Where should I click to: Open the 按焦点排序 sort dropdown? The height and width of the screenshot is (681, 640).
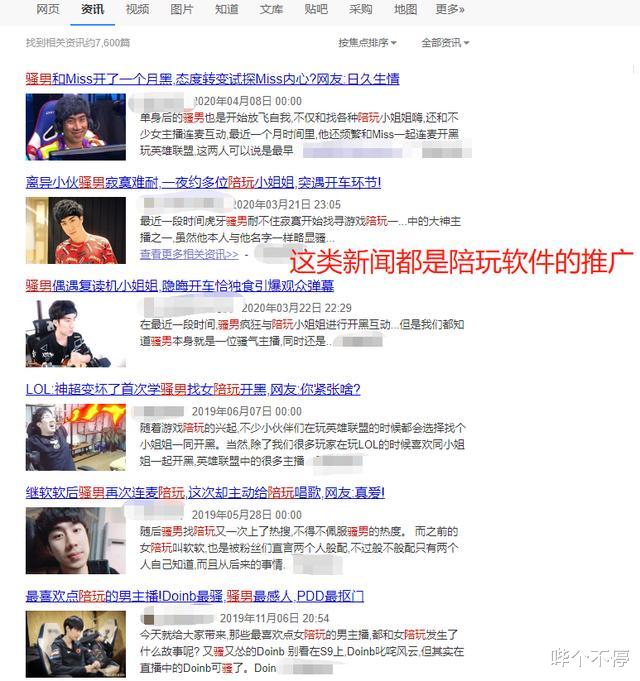coord(367,43)
